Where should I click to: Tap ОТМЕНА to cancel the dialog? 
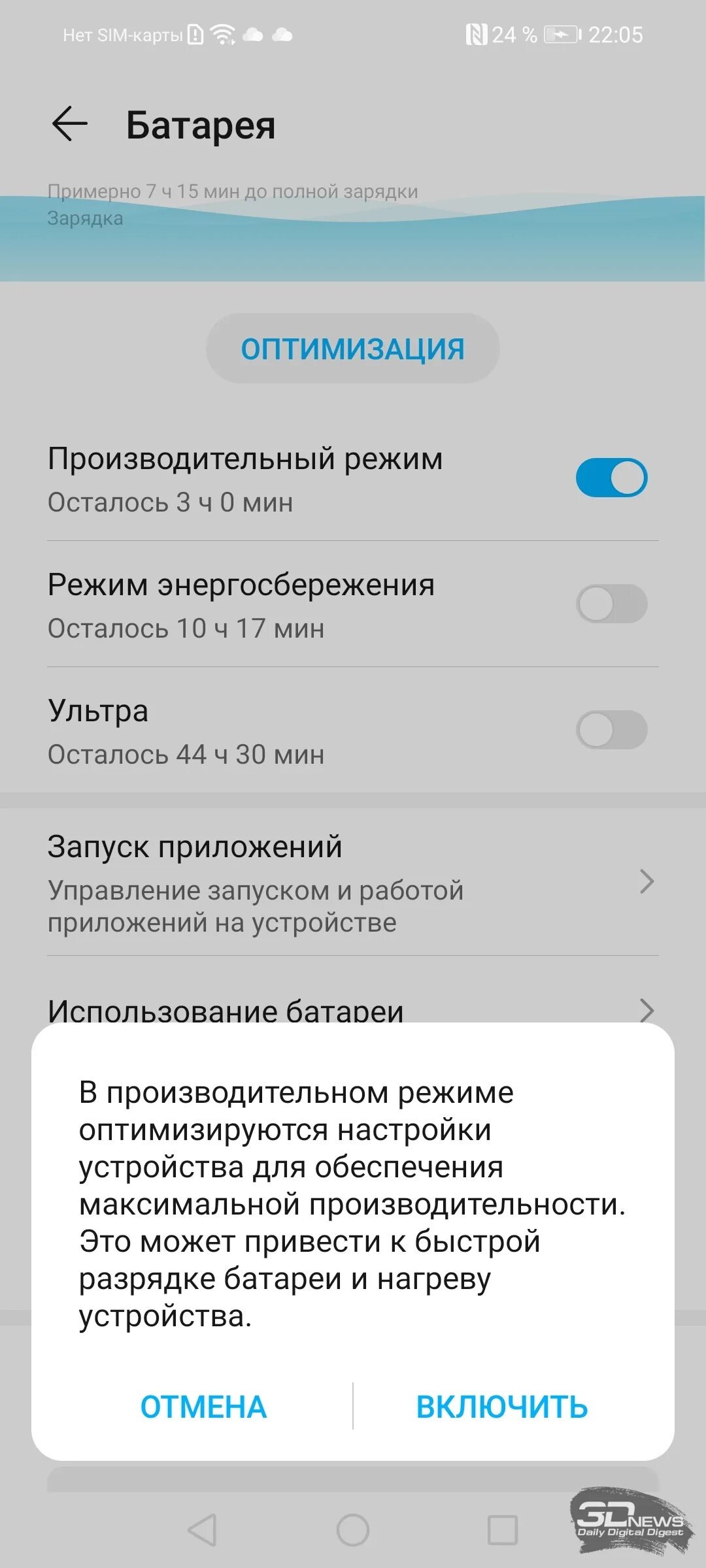[203, 1407]
